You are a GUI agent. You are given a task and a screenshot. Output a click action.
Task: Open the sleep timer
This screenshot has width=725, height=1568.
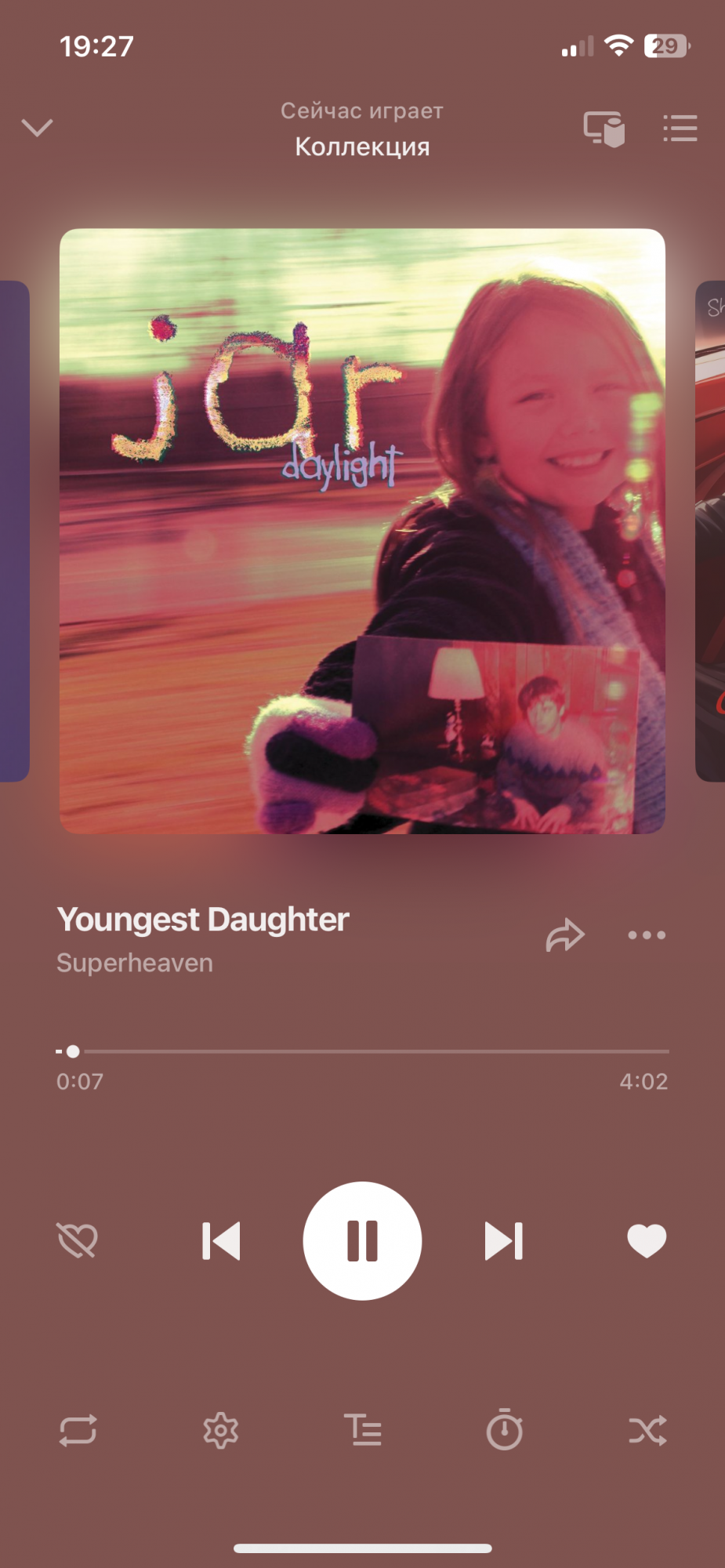[504, 1431]
